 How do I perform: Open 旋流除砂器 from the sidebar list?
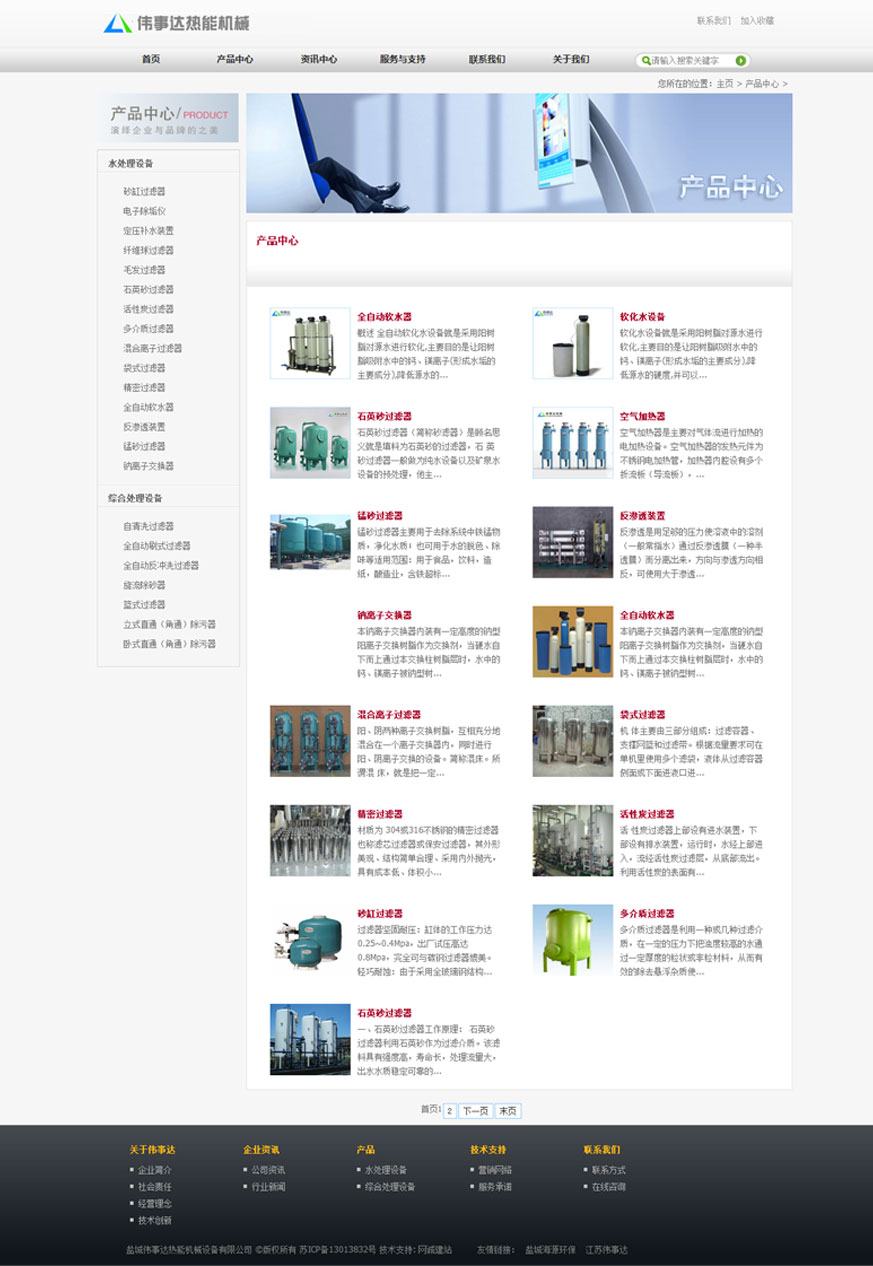point(144,585)
